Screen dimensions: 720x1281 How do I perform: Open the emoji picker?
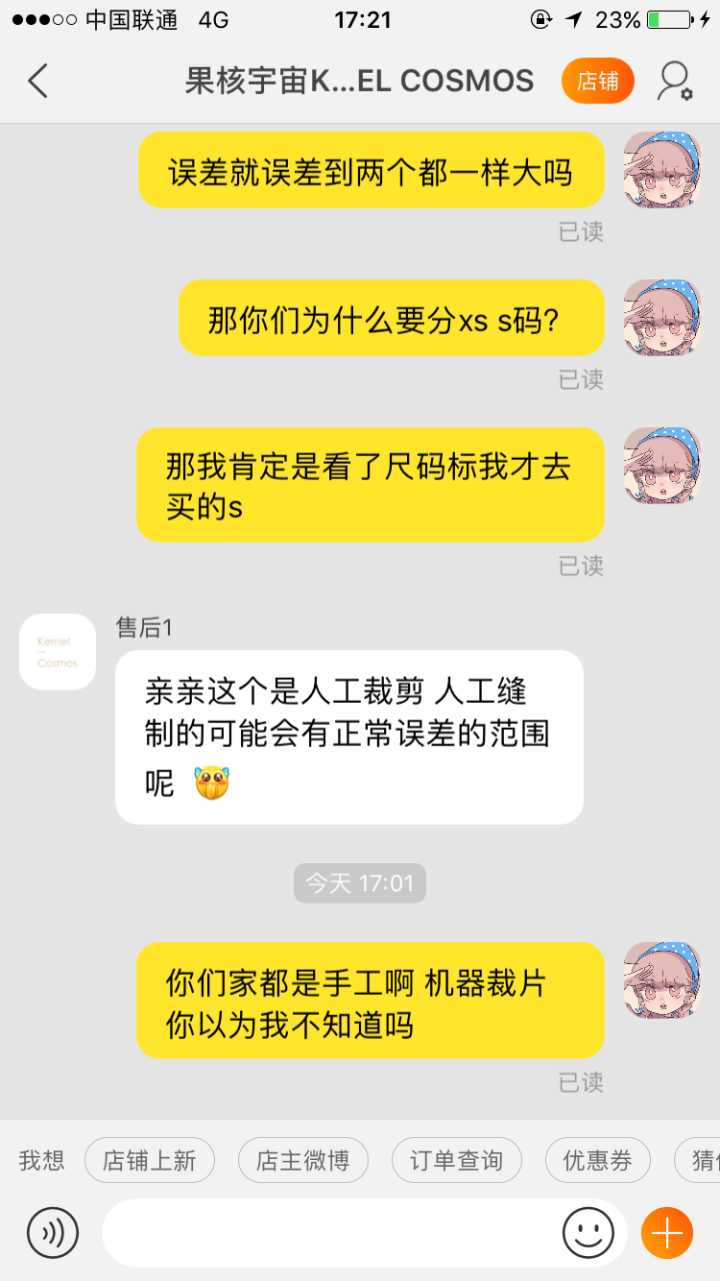point(588,1232)
